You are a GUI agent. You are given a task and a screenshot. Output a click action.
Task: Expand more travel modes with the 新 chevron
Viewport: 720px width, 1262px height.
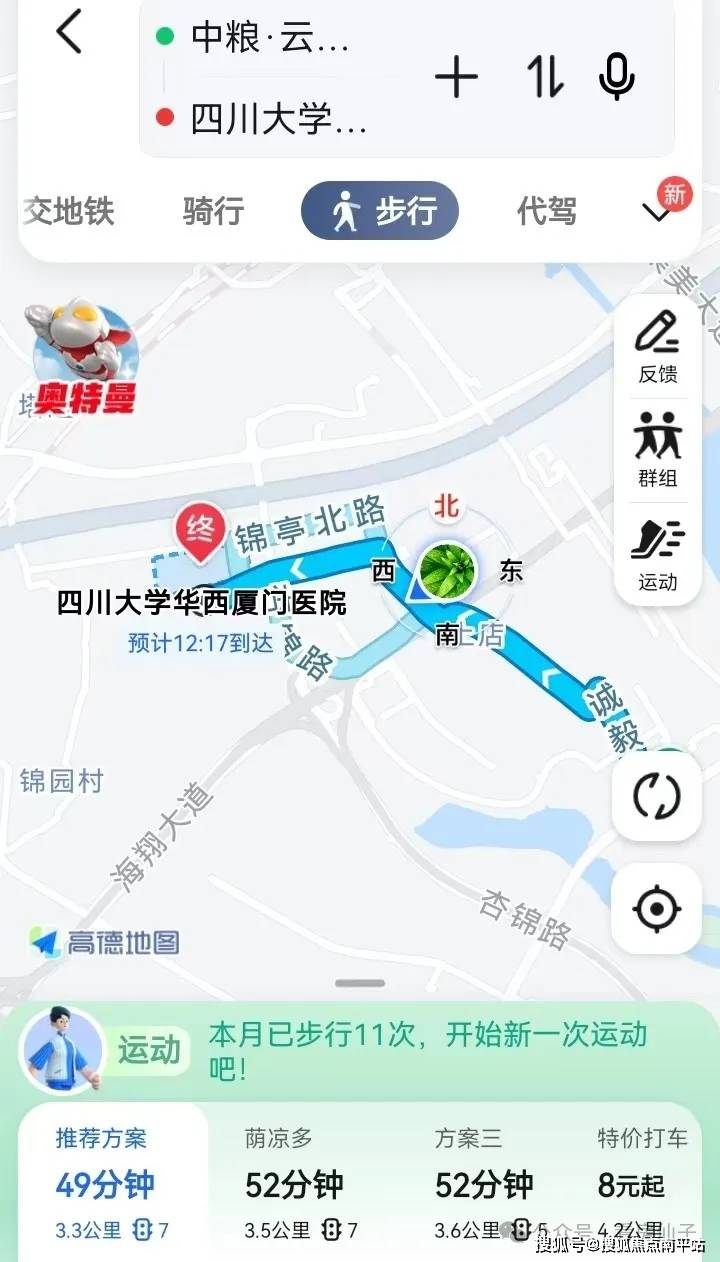click(657, 211)
